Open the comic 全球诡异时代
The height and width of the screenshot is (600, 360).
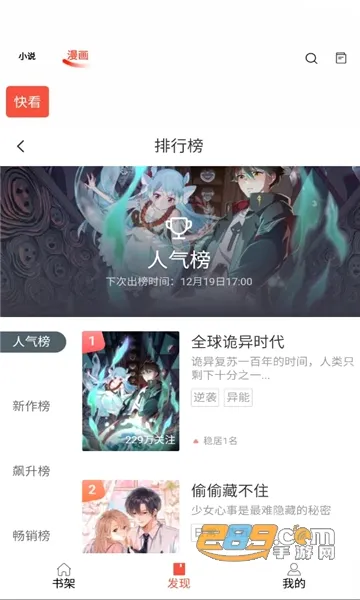[238, 342]
